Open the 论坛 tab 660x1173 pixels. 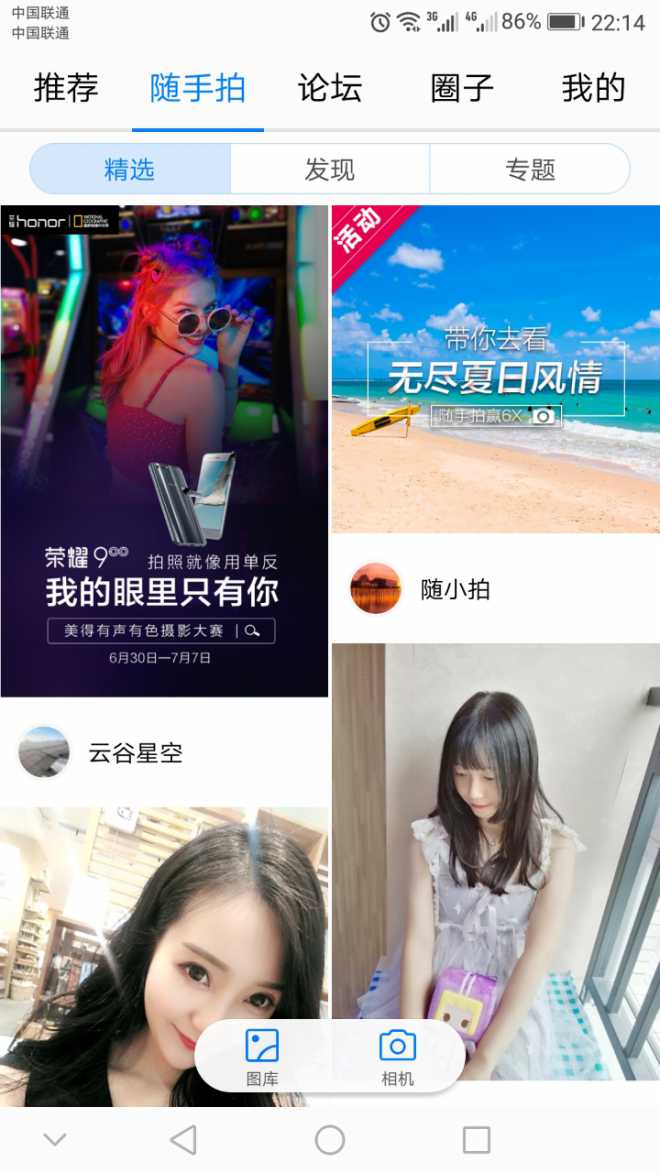click(x=330, y=89)
